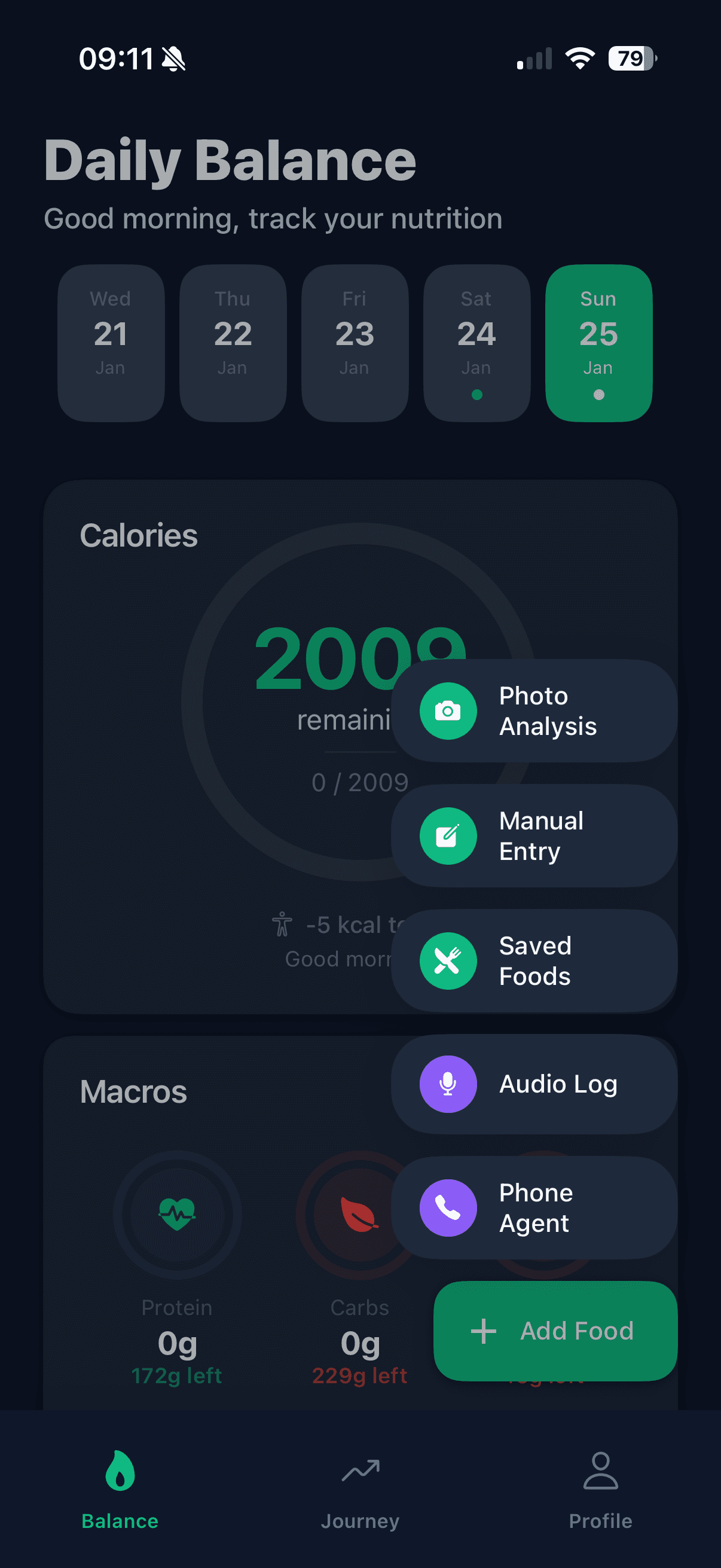Select Saturday 24 Jan

[476, 343]
